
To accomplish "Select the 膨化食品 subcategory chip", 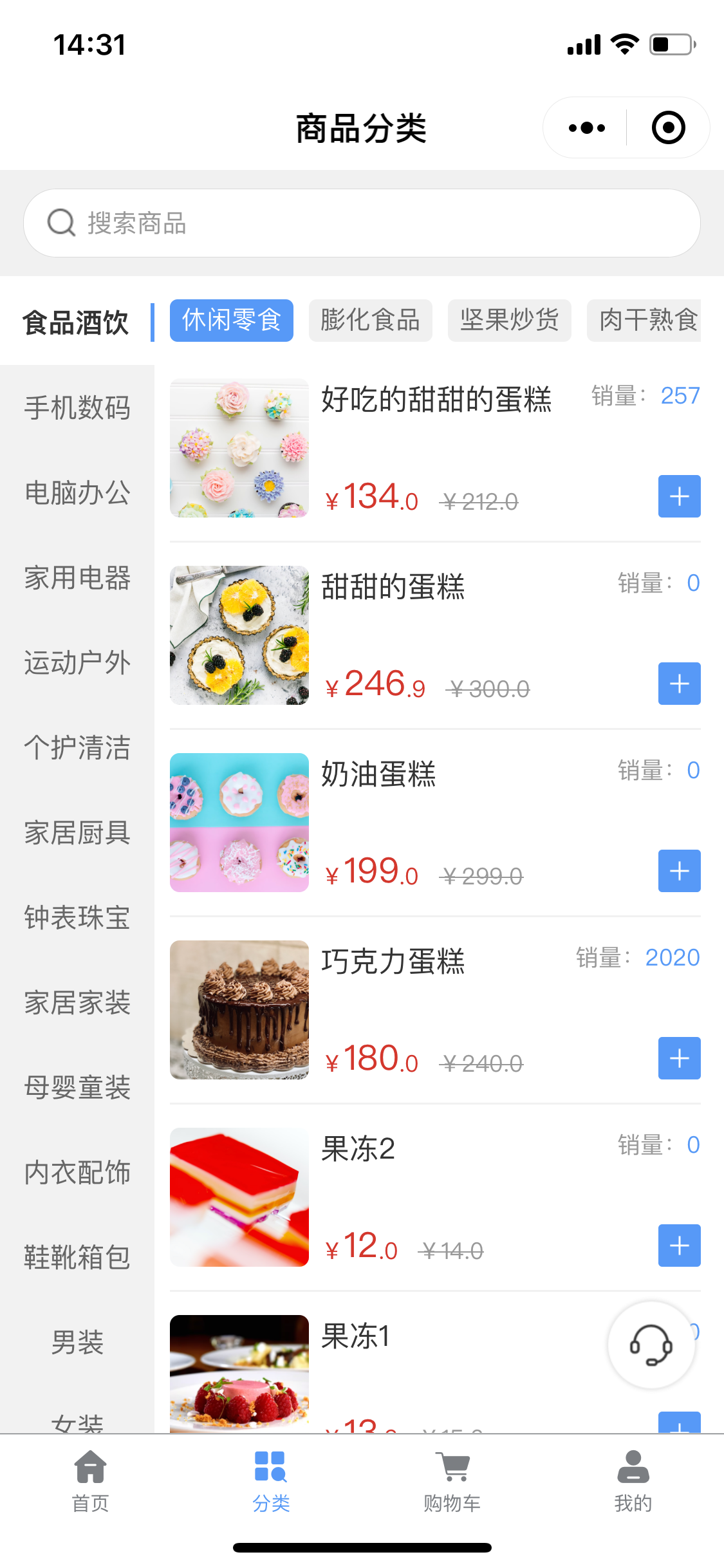I will point(370,320).
